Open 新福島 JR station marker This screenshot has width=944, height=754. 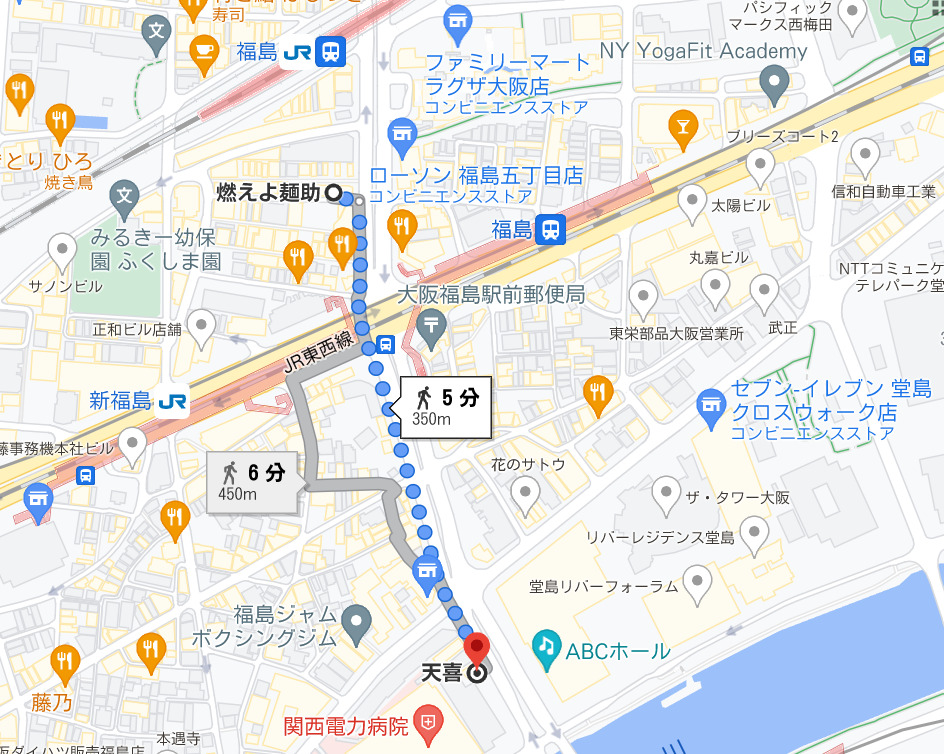click(x=173, y=402)
